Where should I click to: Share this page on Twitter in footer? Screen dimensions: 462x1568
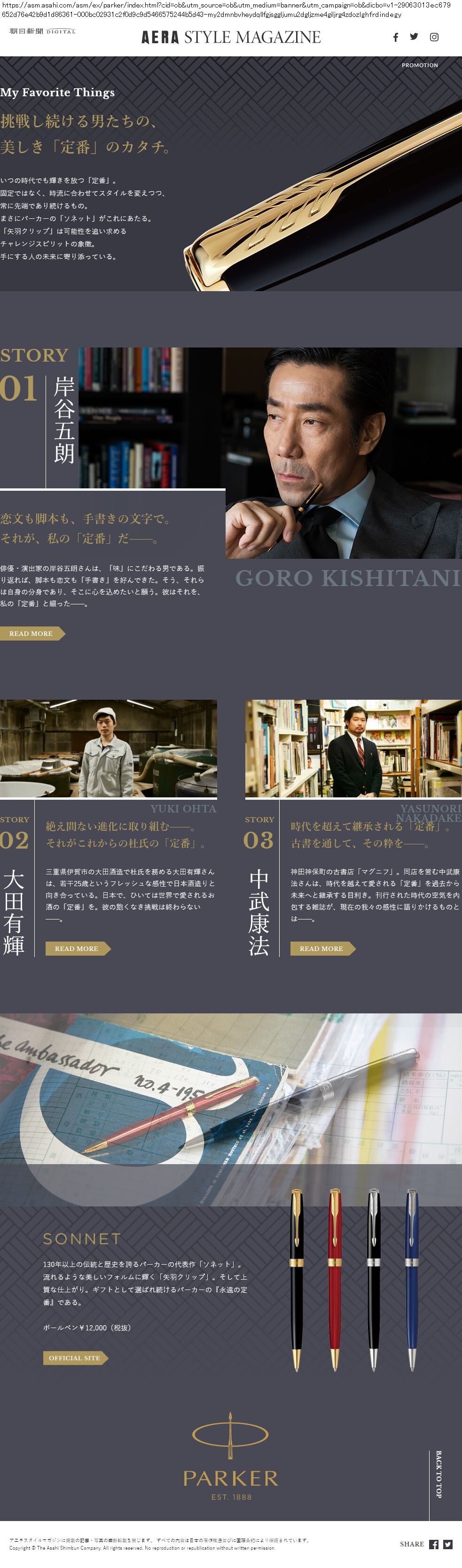[x=448, y=1544]
